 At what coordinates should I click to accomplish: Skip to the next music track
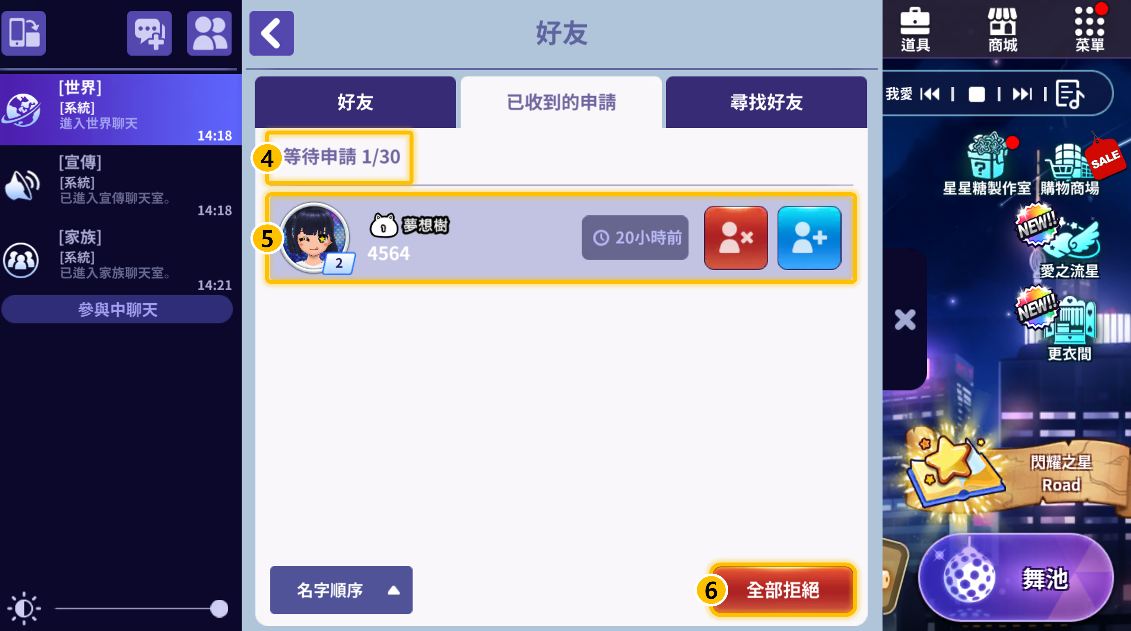tap(1022, 94)
